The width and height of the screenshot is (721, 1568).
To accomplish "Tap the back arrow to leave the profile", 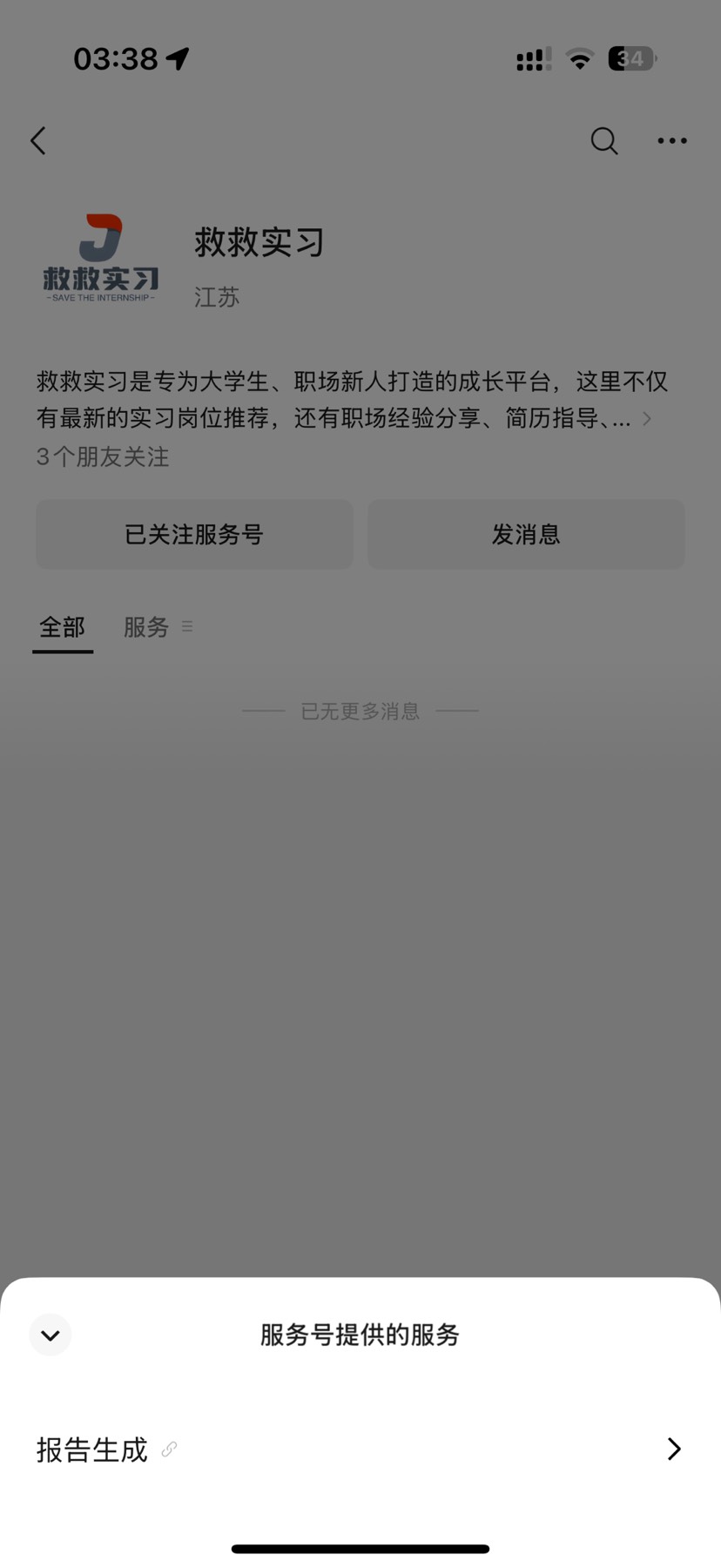I will pyautogui.click(x=38, y=140).
